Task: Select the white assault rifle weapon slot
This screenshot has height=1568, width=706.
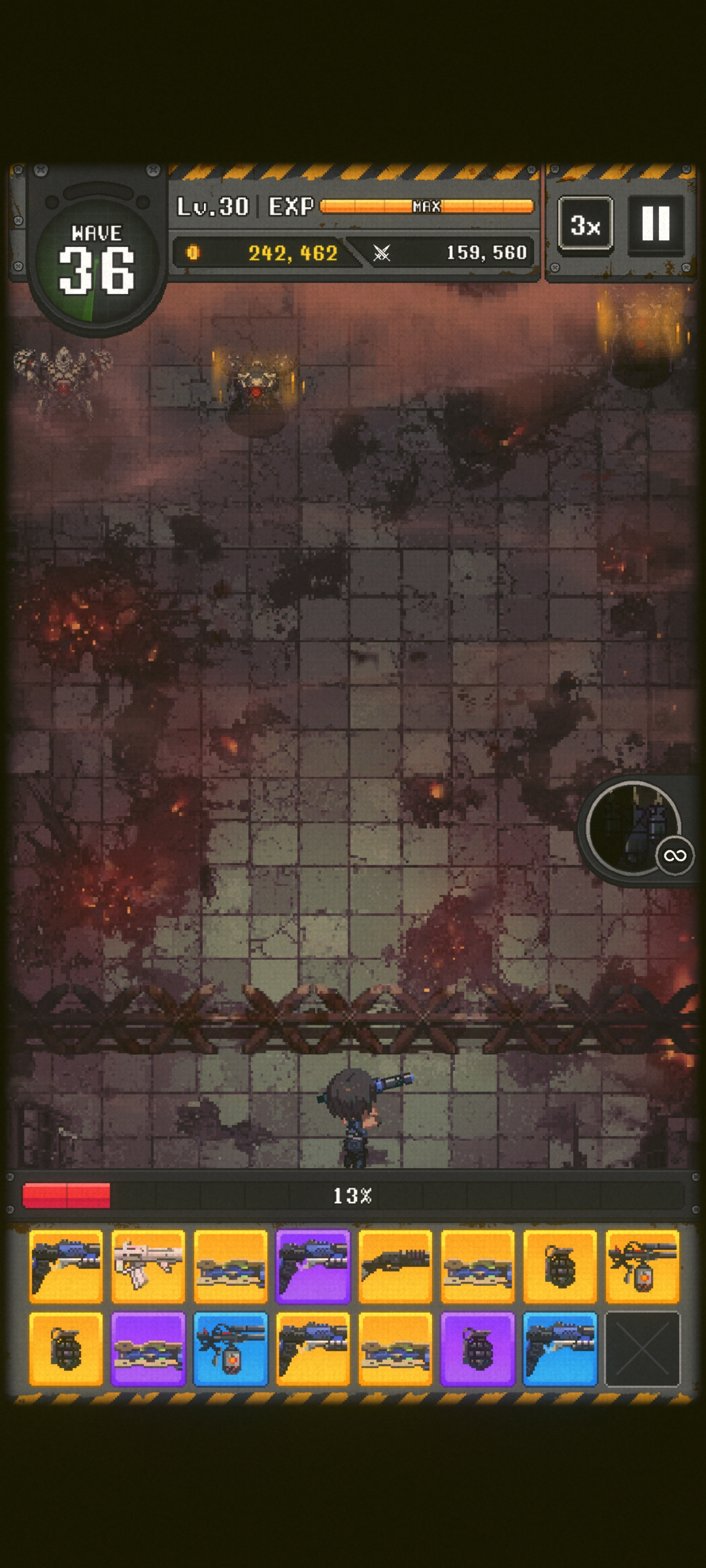Action: tap(148, 1266)
